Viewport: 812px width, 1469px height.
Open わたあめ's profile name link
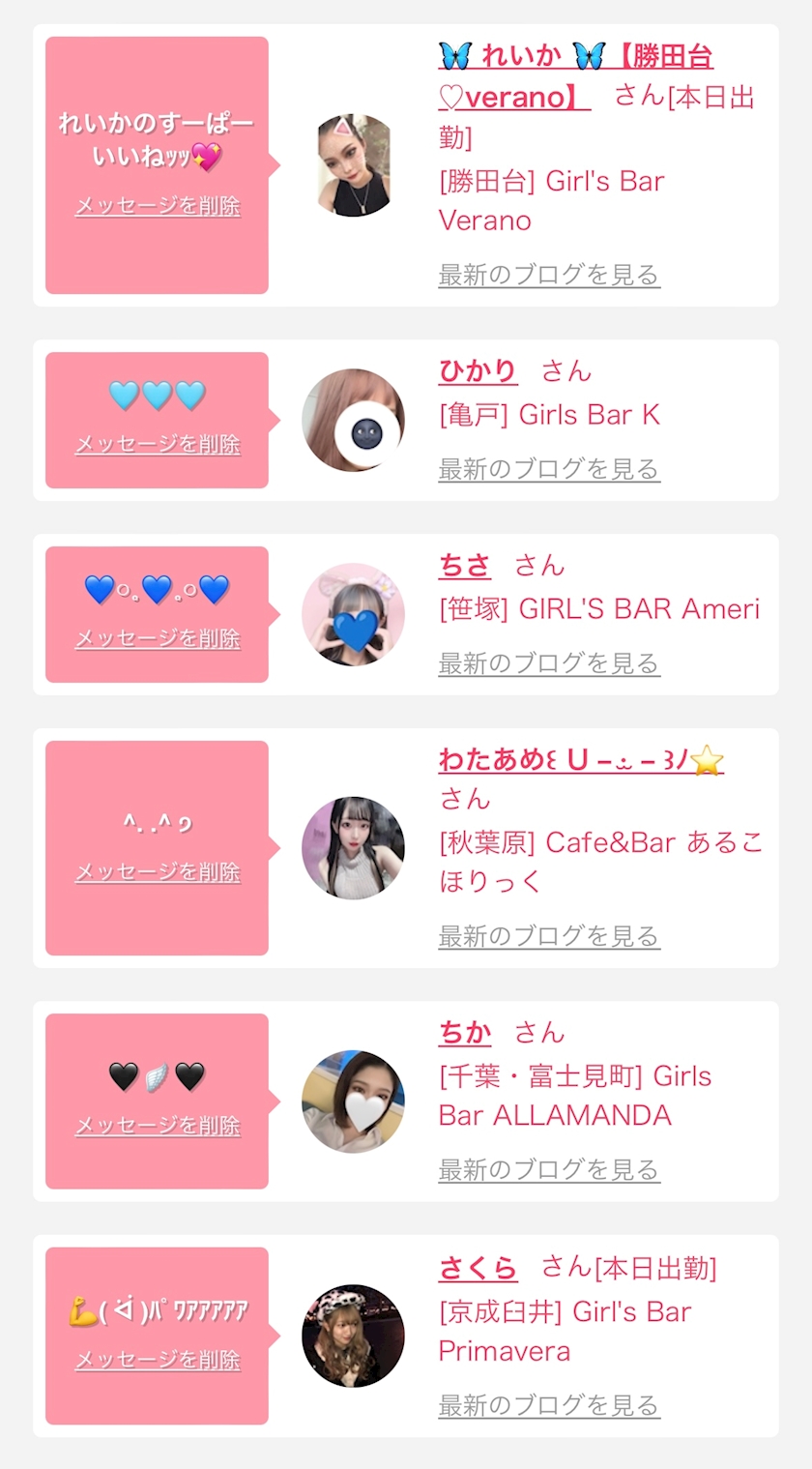pyautogui.click(x=580, y=760)
